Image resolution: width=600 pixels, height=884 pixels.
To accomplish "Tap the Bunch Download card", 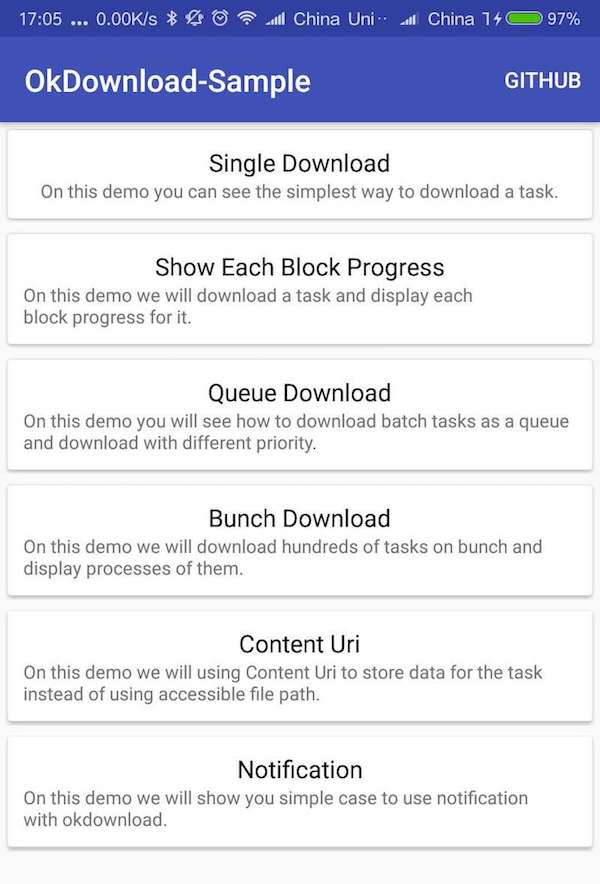I will click(299, 541).
